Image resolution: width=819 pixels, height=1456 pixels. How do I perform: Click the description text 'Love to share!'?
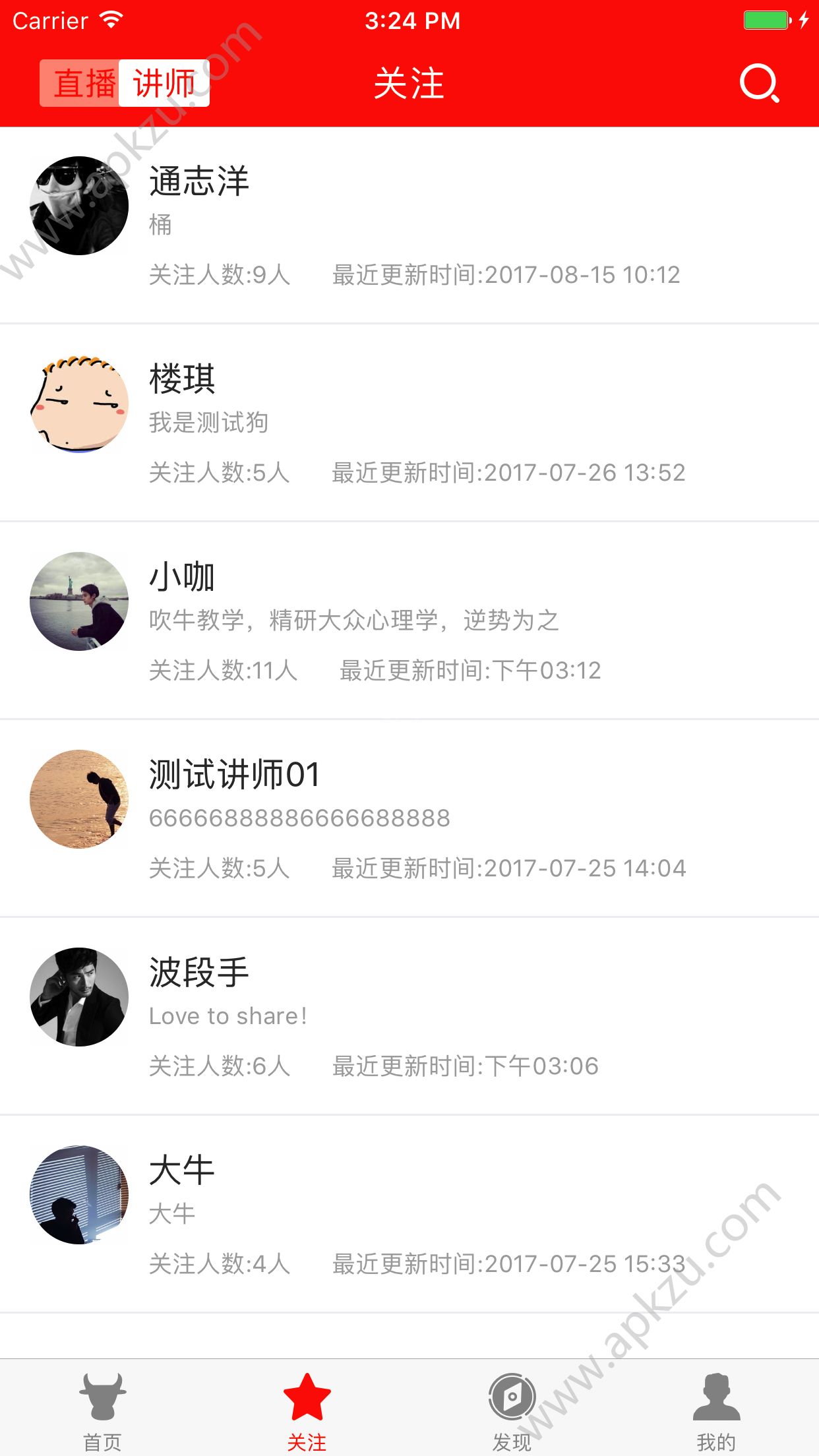(x=228, y=1016)
